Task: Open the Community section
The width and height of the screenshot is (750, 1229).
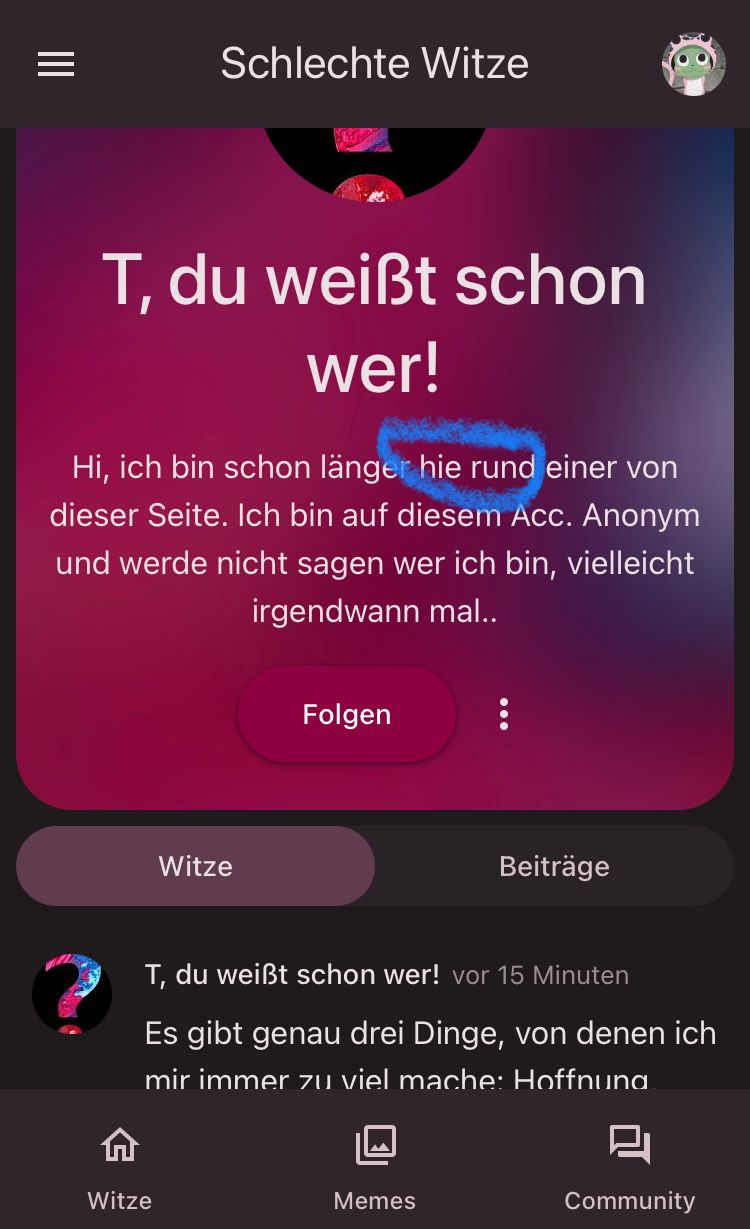Action: tap(629, 1165)
